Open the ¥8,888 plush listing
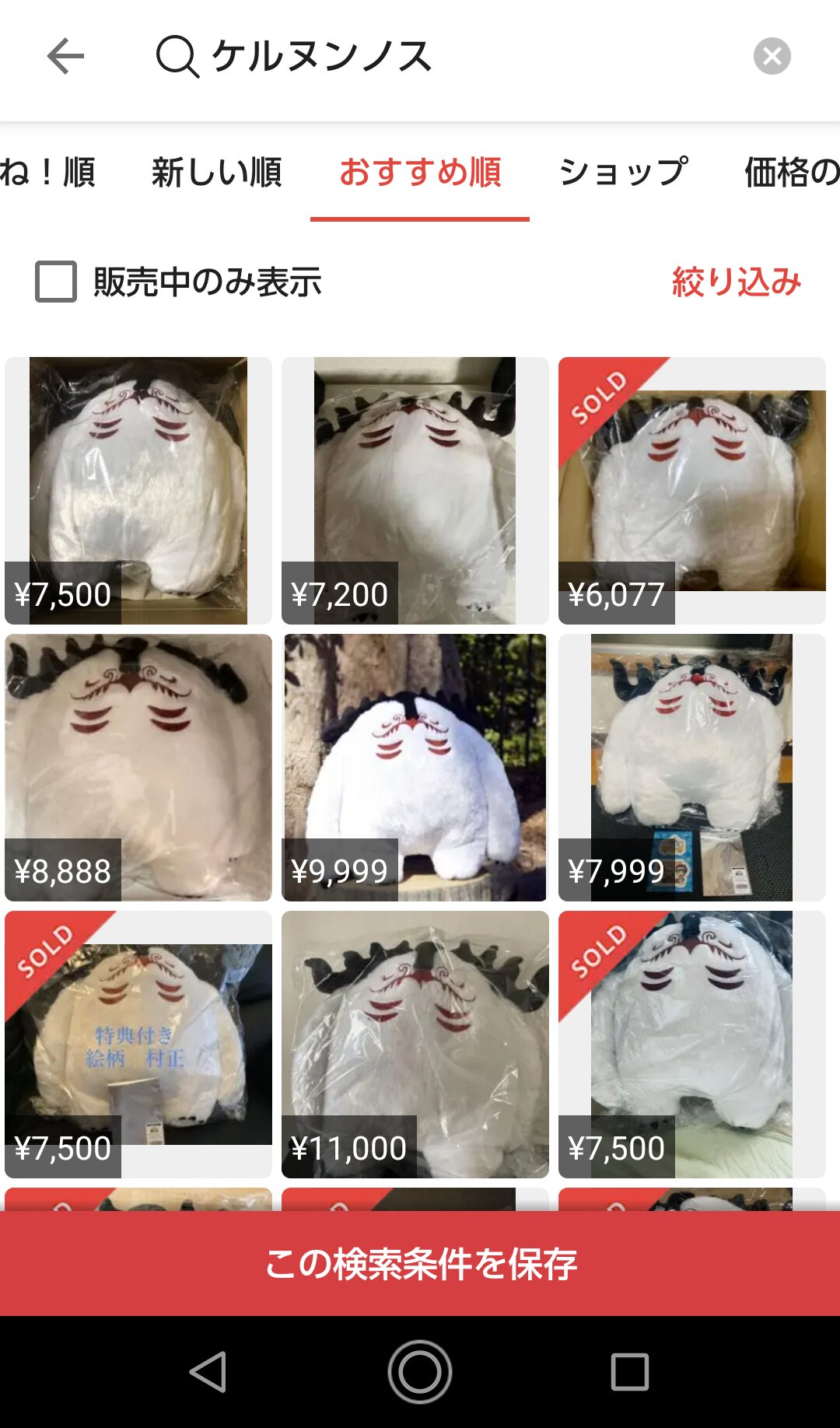The height and width of the screenshot is (1428, 840). 138,767
